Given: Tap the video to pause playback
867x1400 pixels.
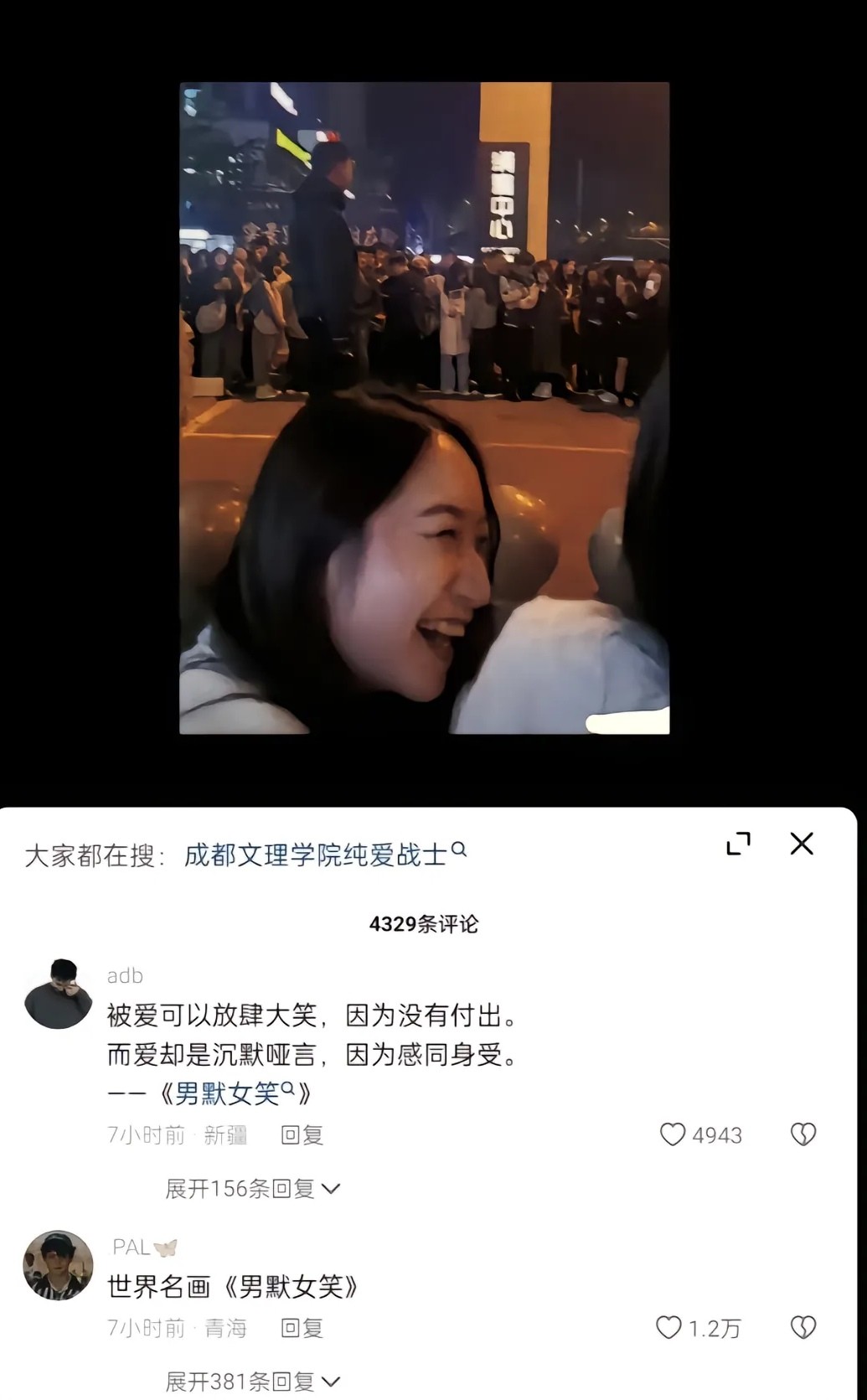Looking at the screenshot, I should click(x=425, y=408).
